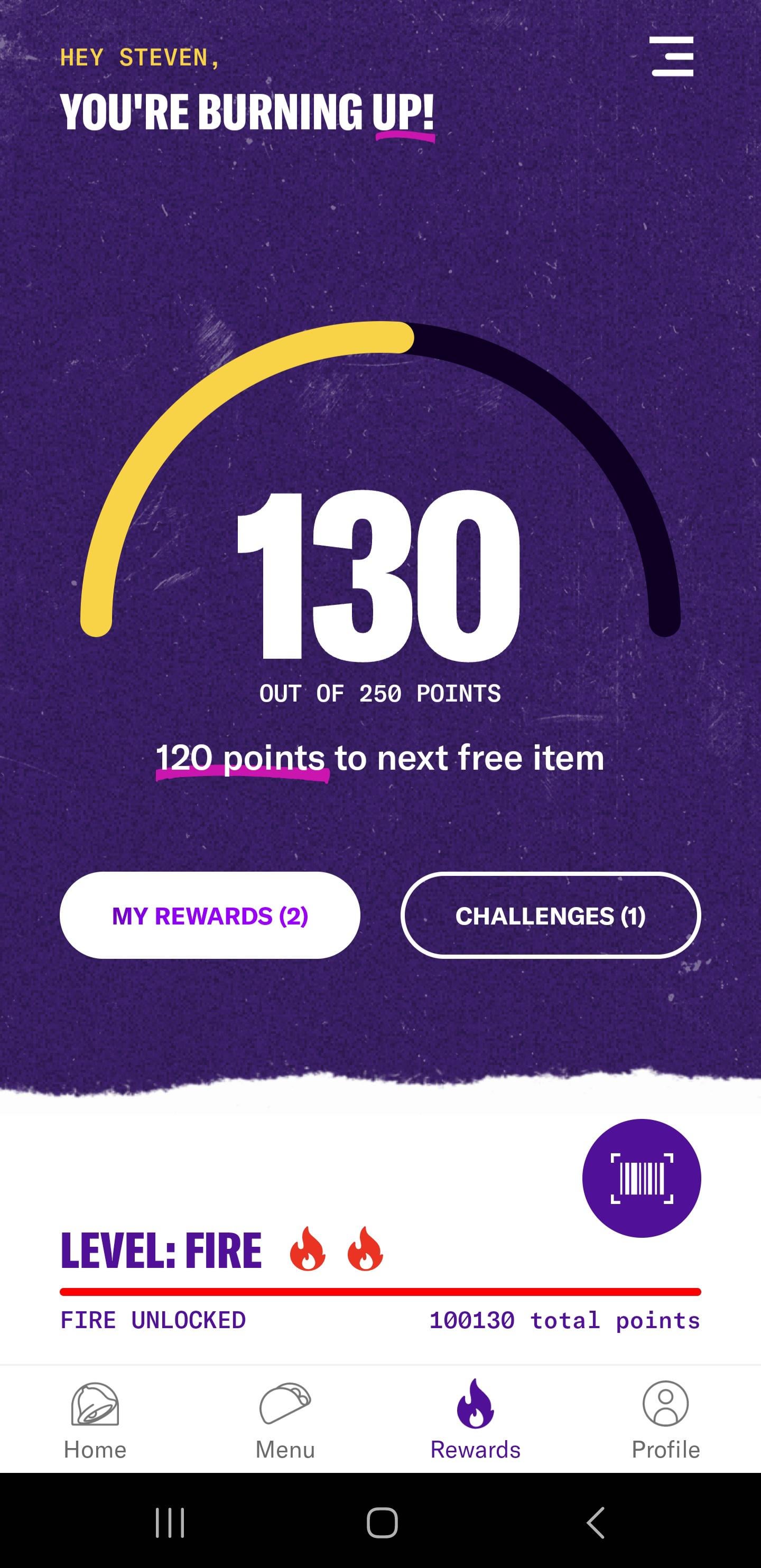Open the hamburger menu icon

[x=672, y=56]
